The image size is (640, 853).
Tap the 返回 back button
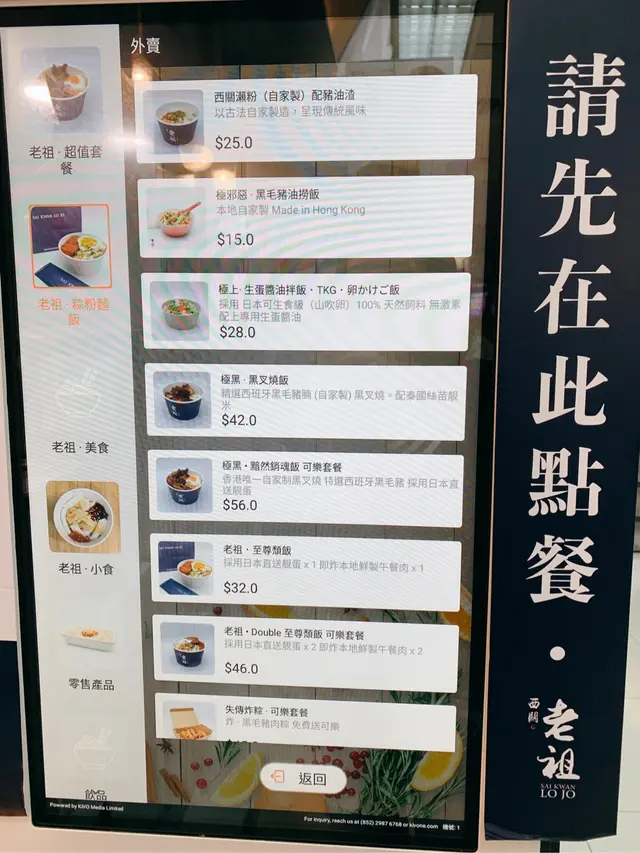(303, 778)
